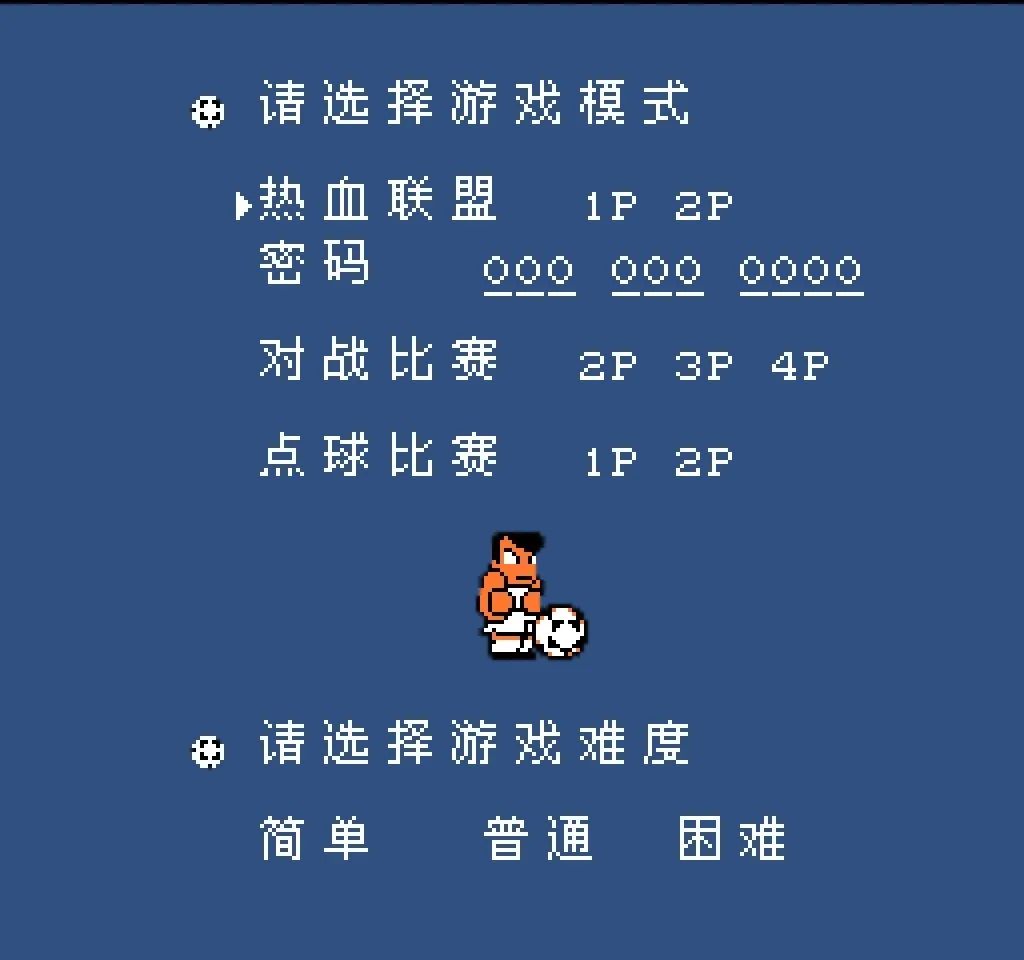This screenshot has width=1024, height=960.
Task: Select 点球比赛 for 1P
Action: [610, 462]
